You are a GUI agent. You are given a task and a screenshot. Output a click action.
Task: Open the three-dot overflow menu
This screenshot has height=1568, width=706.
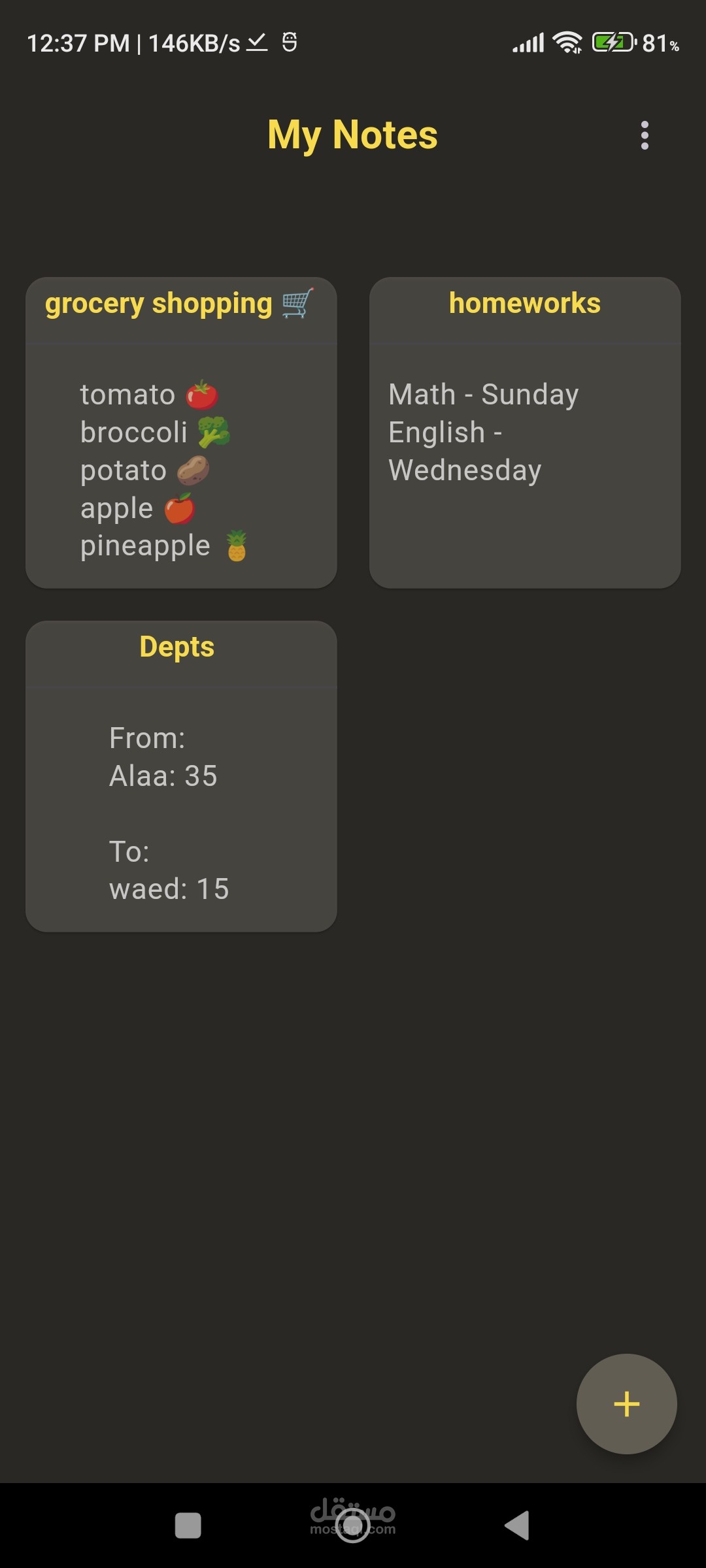tap(645, 135)
